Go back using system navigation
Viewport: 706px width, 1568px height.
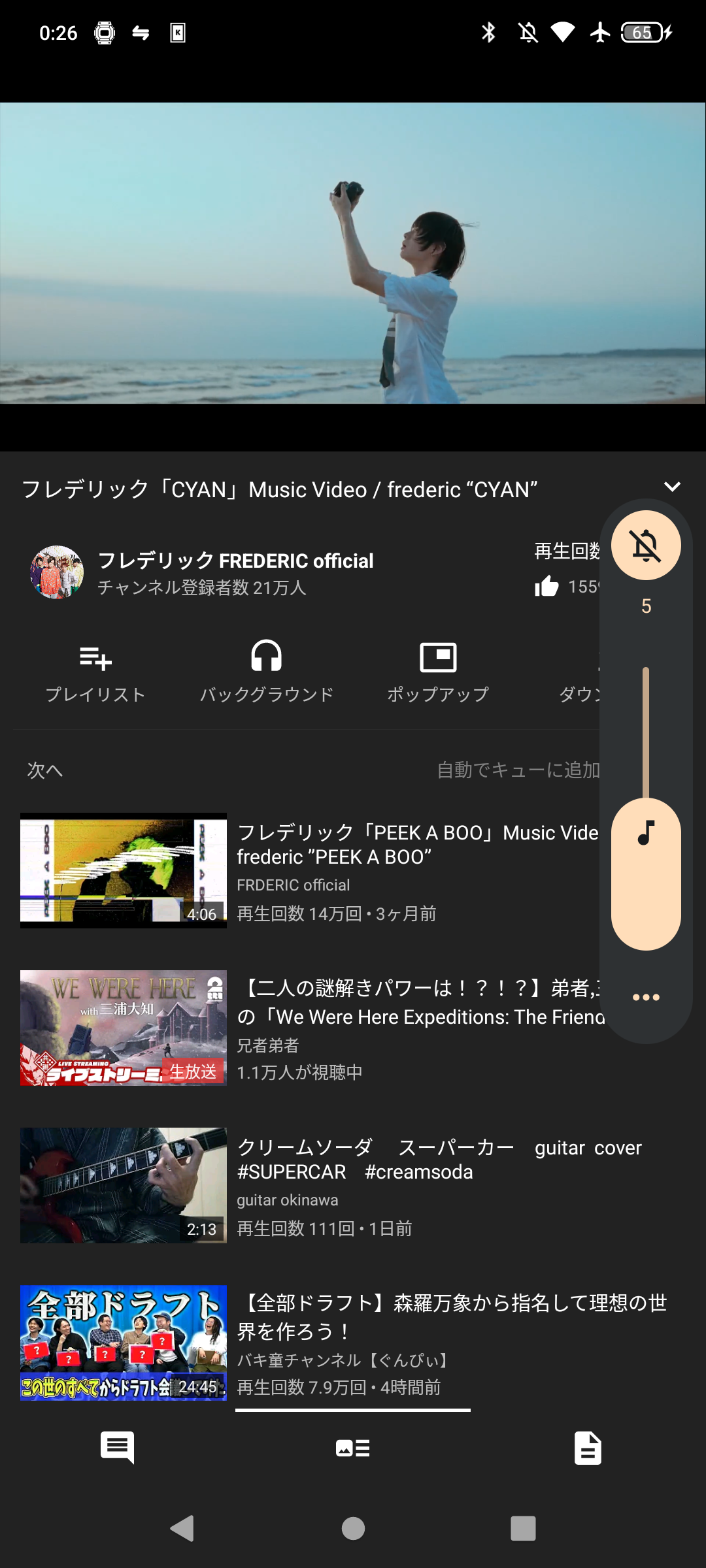click(182, 1528)
